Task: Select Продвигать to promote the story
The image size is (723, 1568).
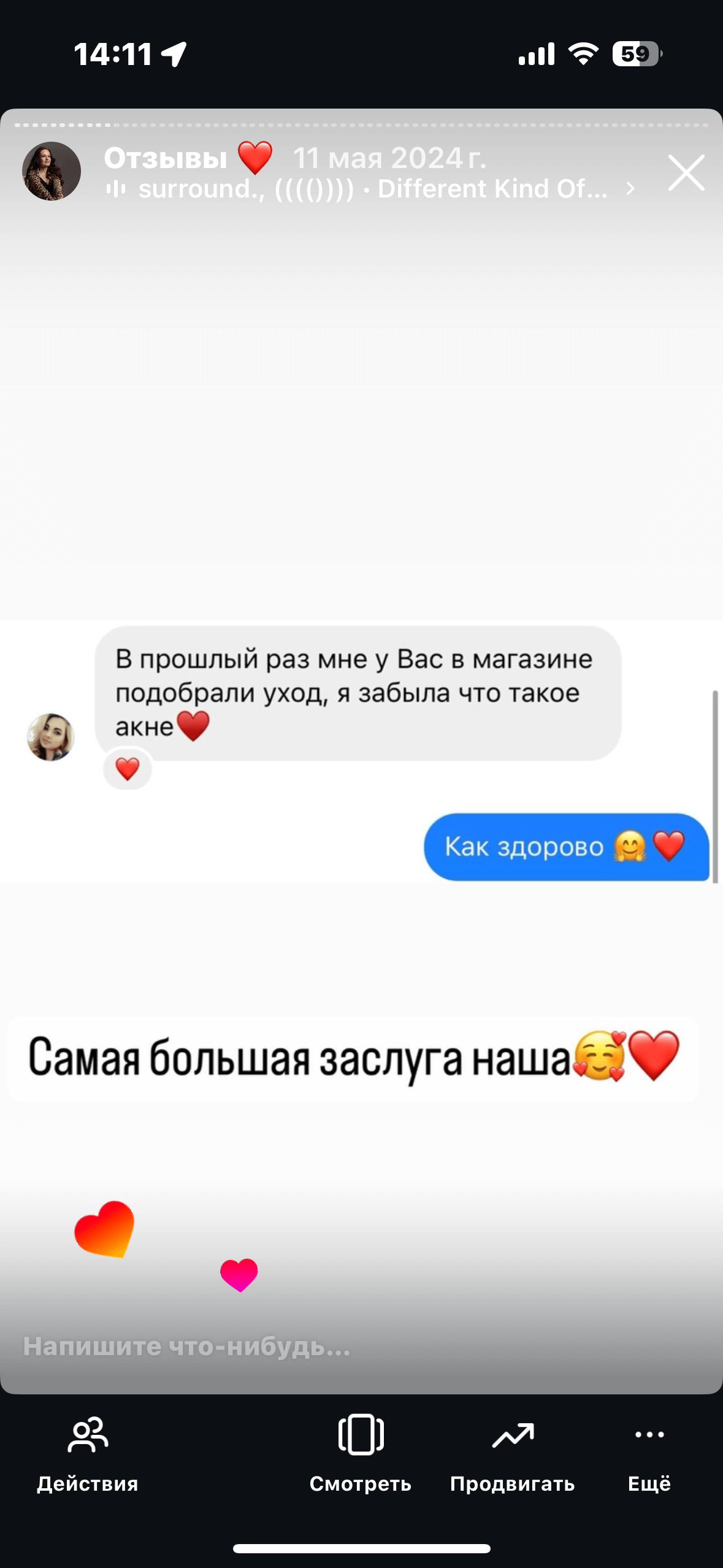Action: point(513,1453)
